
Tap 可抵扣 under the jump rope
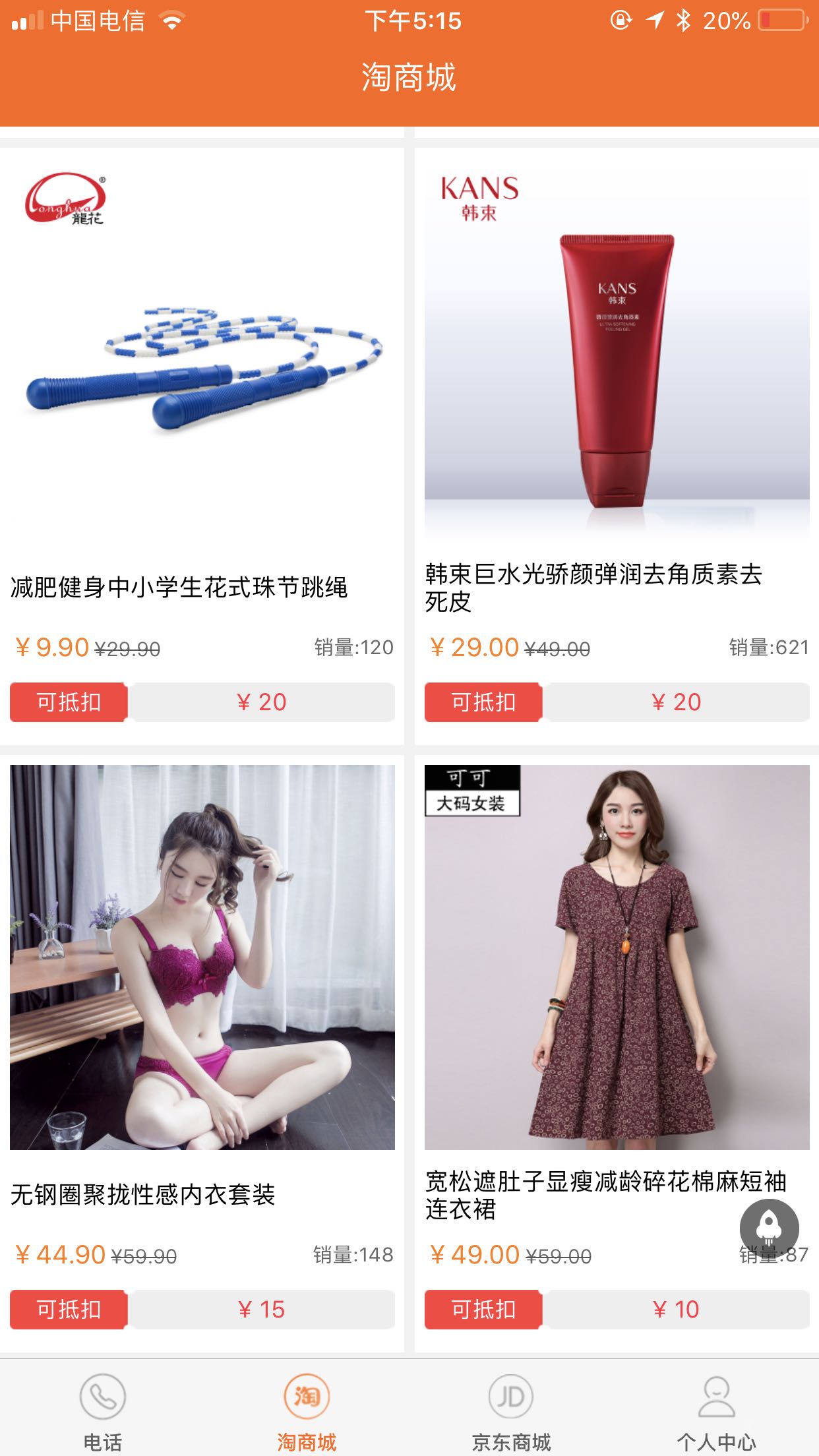69,702
